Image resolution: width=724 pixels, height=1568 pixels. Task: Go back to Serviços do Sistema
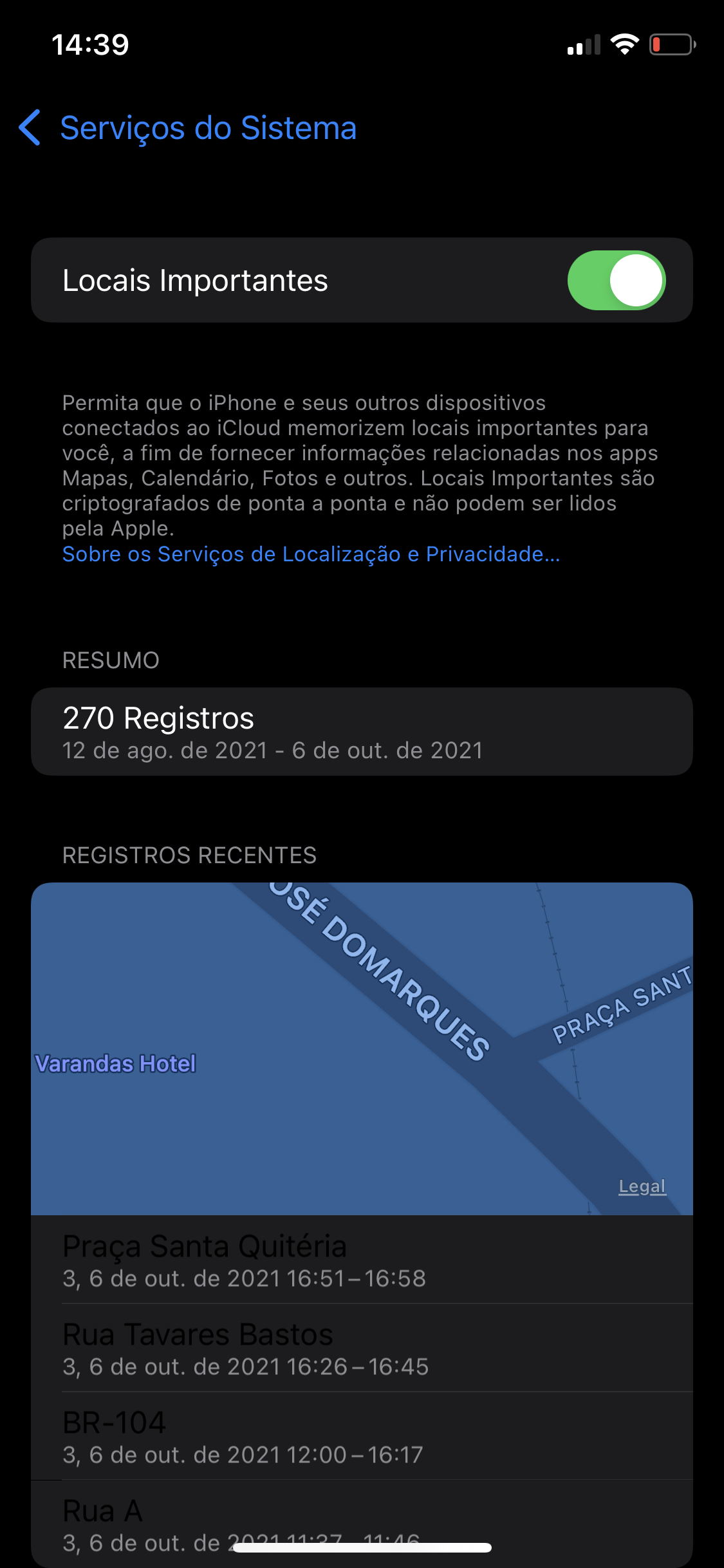pyautogui.click(x=187, y=127)
